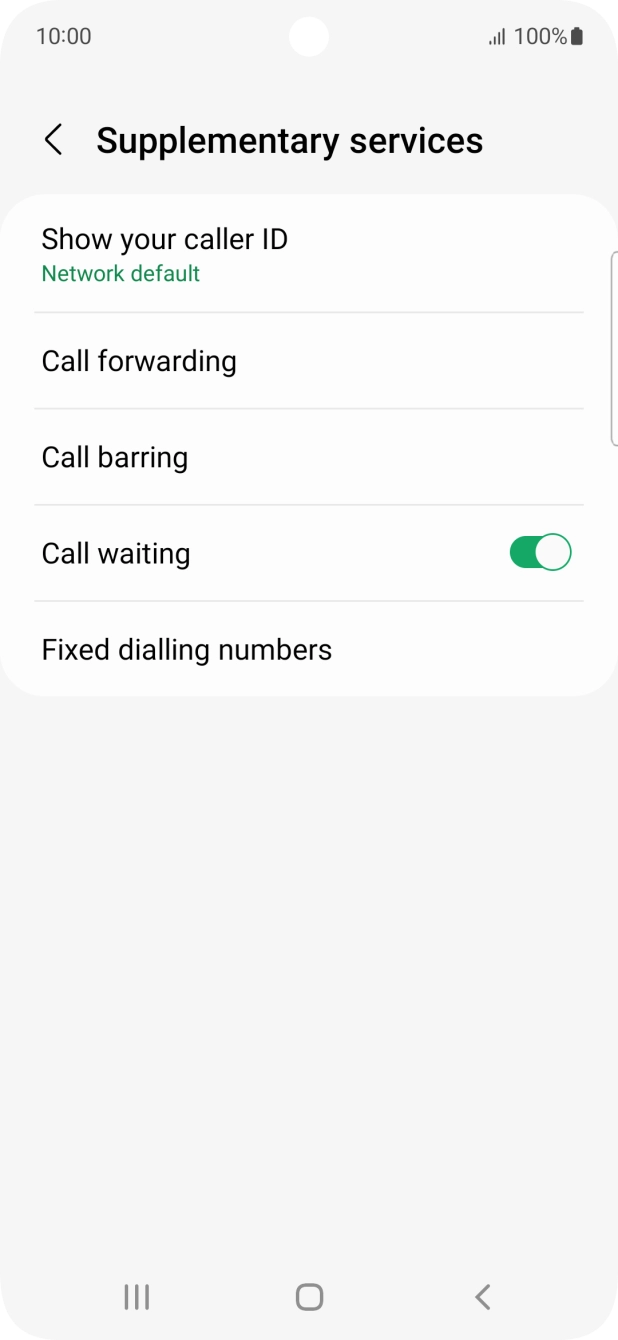The image size is (618, 1340).
Task: Open Show your caller ID setting
Action: pyautogui.click(x=308, y=255)
